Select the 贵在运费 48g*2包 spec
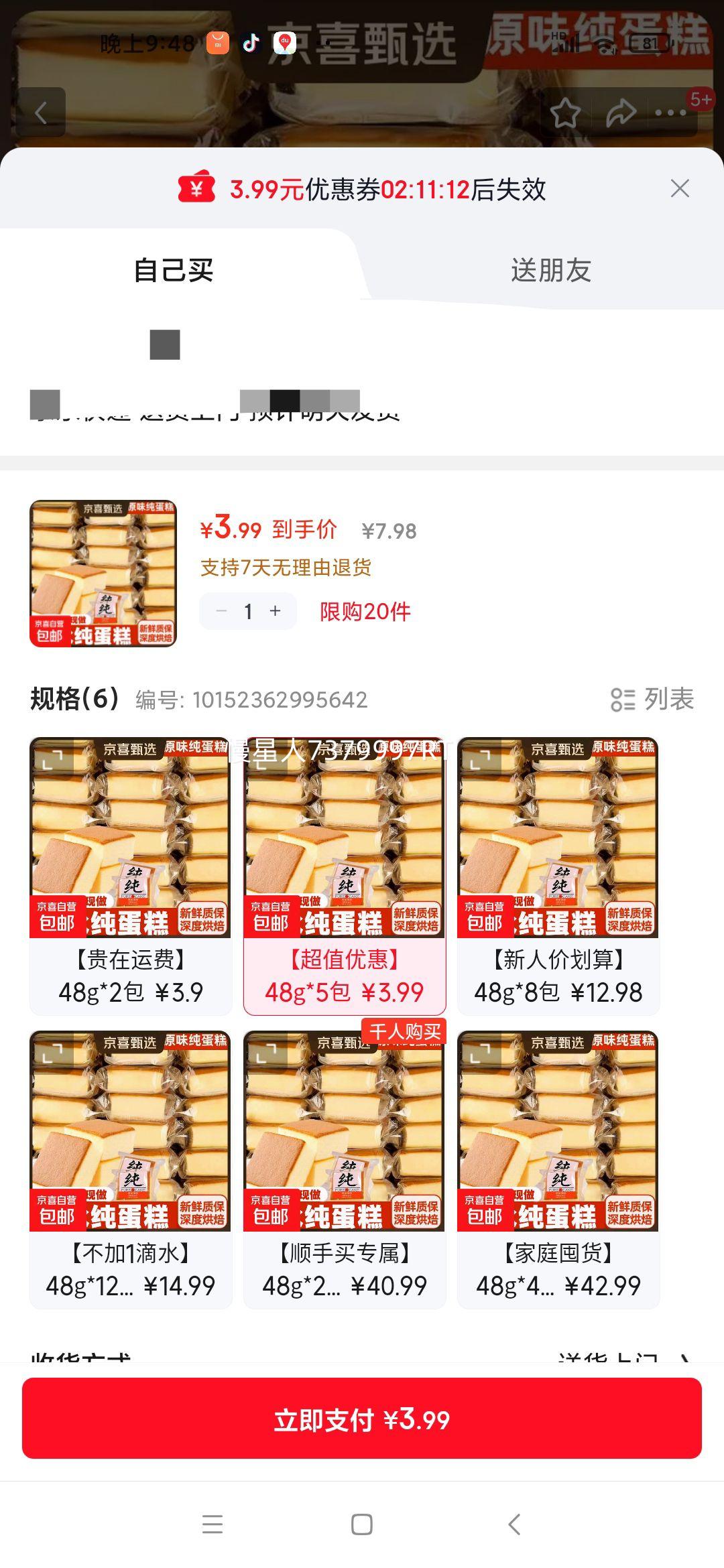The image size is (724, 1568). (x=131, y=871)
